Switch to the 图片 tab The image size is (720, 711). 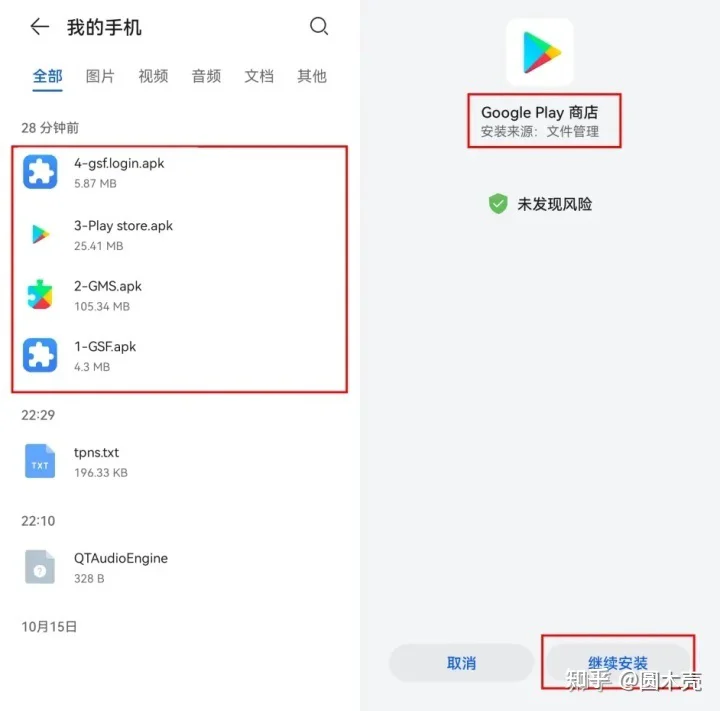click(x=100, y=76)
